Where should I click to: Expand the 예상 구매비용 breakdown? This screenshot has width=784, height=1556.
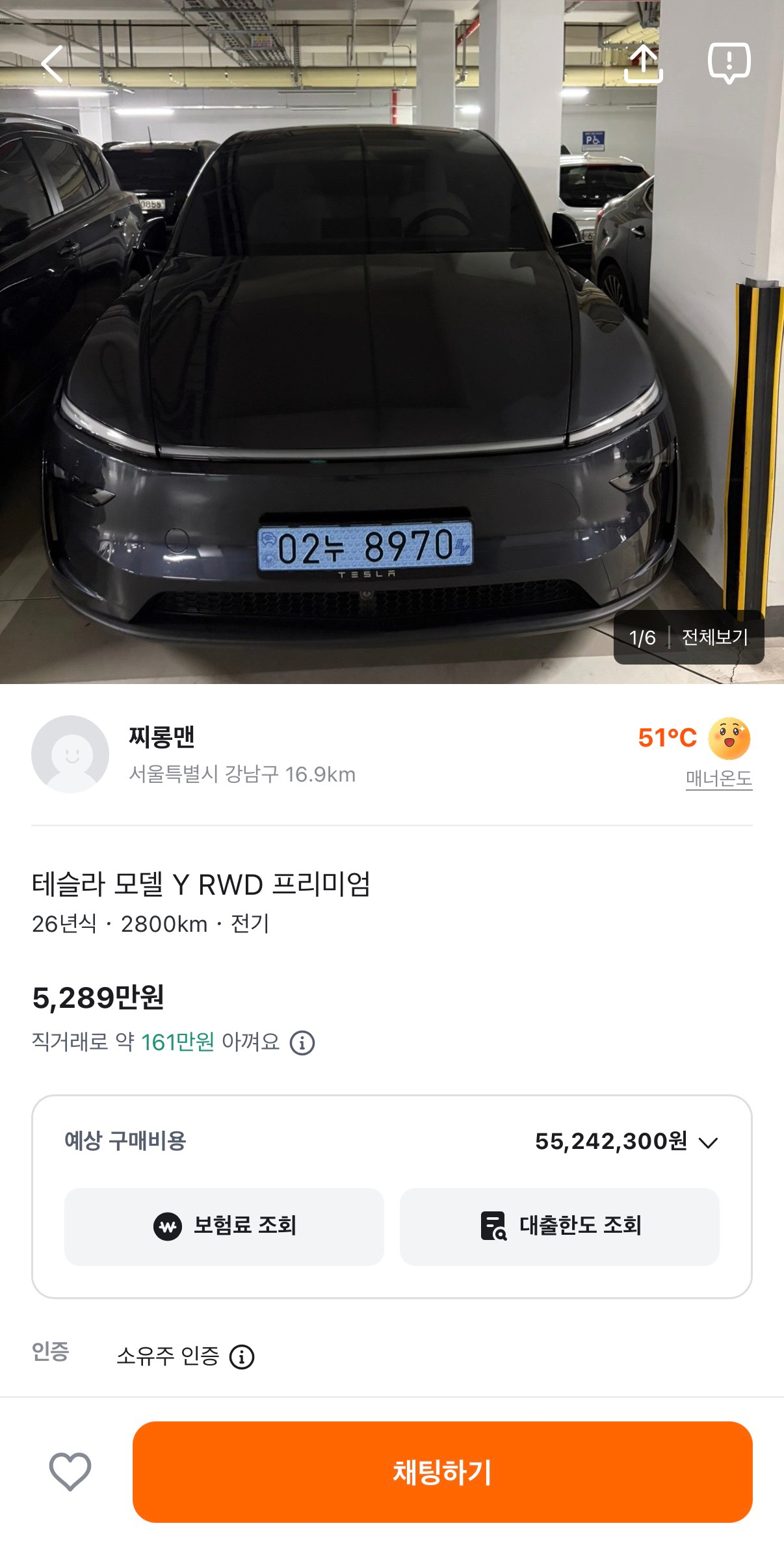(708, 1142)
